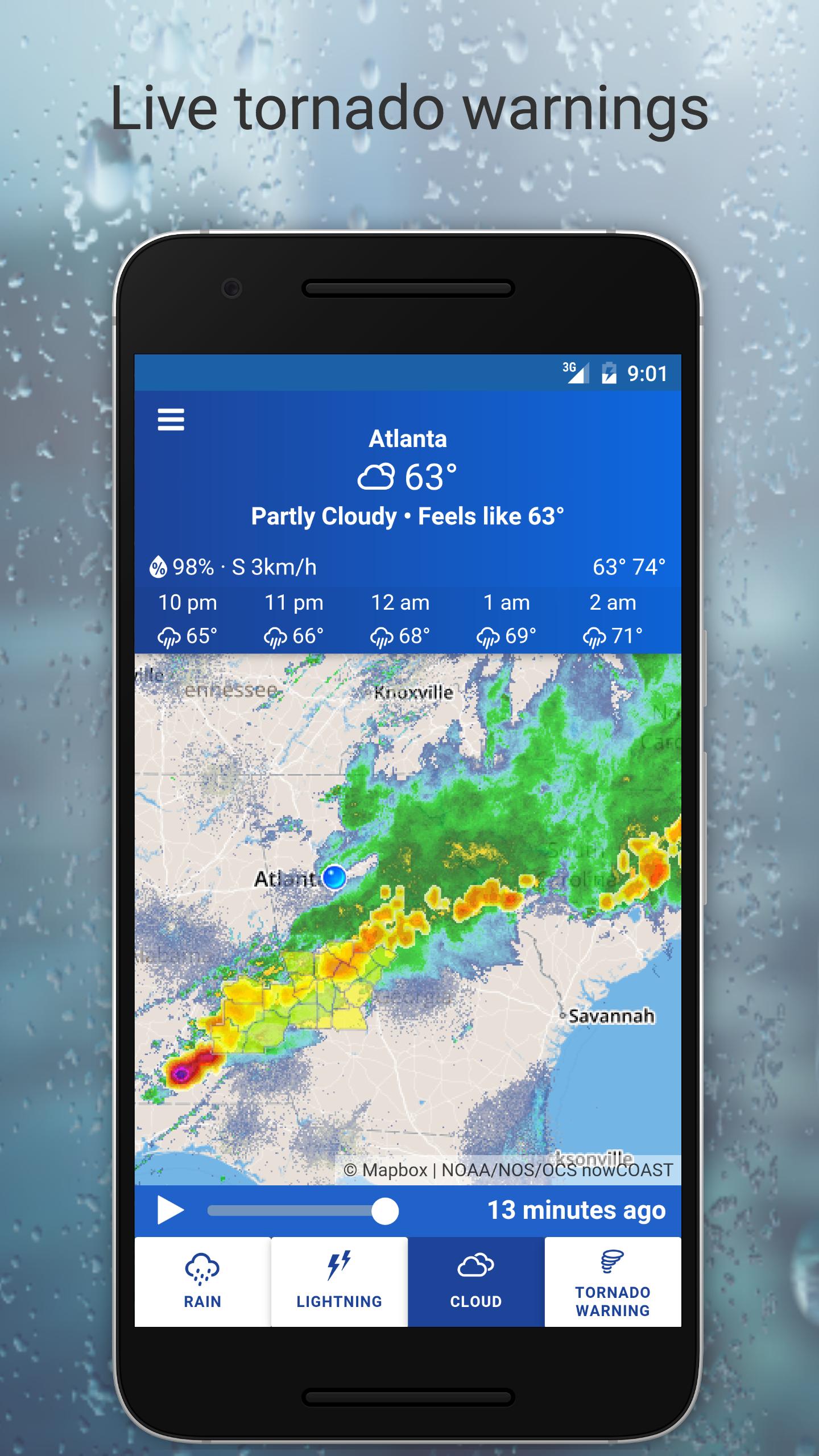Tap the humidity percentage icon
Viewport: 819px width, 1456px height.
159,566
